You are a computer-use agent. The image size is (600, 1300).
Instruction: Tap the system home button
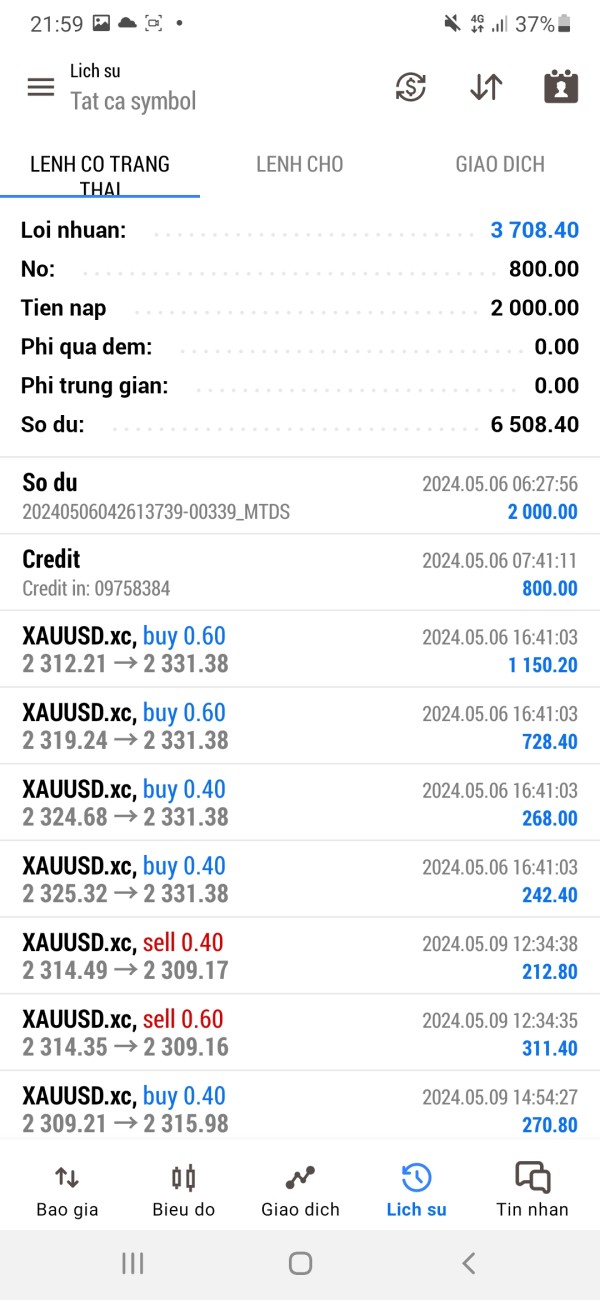click(300, 1263)
